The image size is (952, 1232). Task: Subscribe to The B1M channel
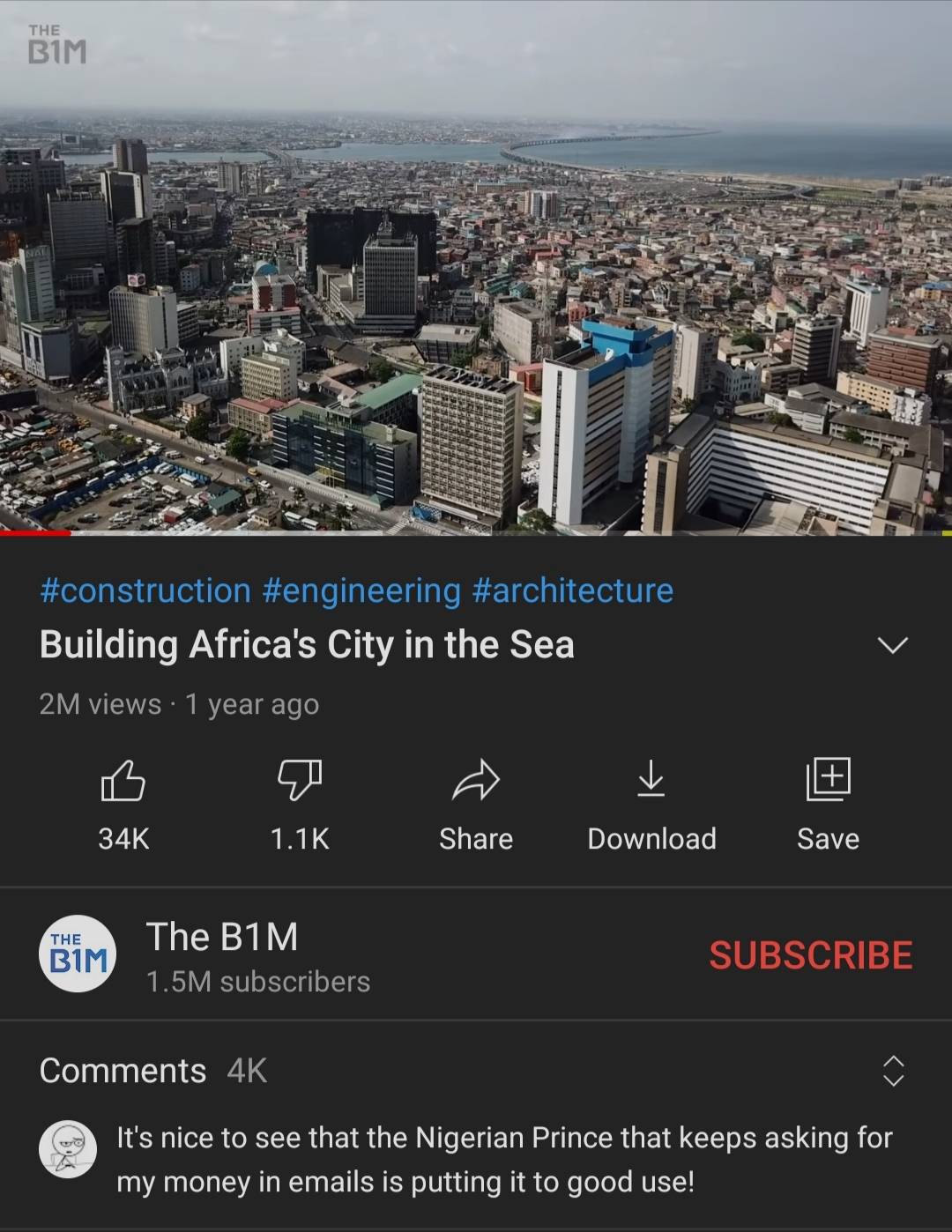coord(810,956)
